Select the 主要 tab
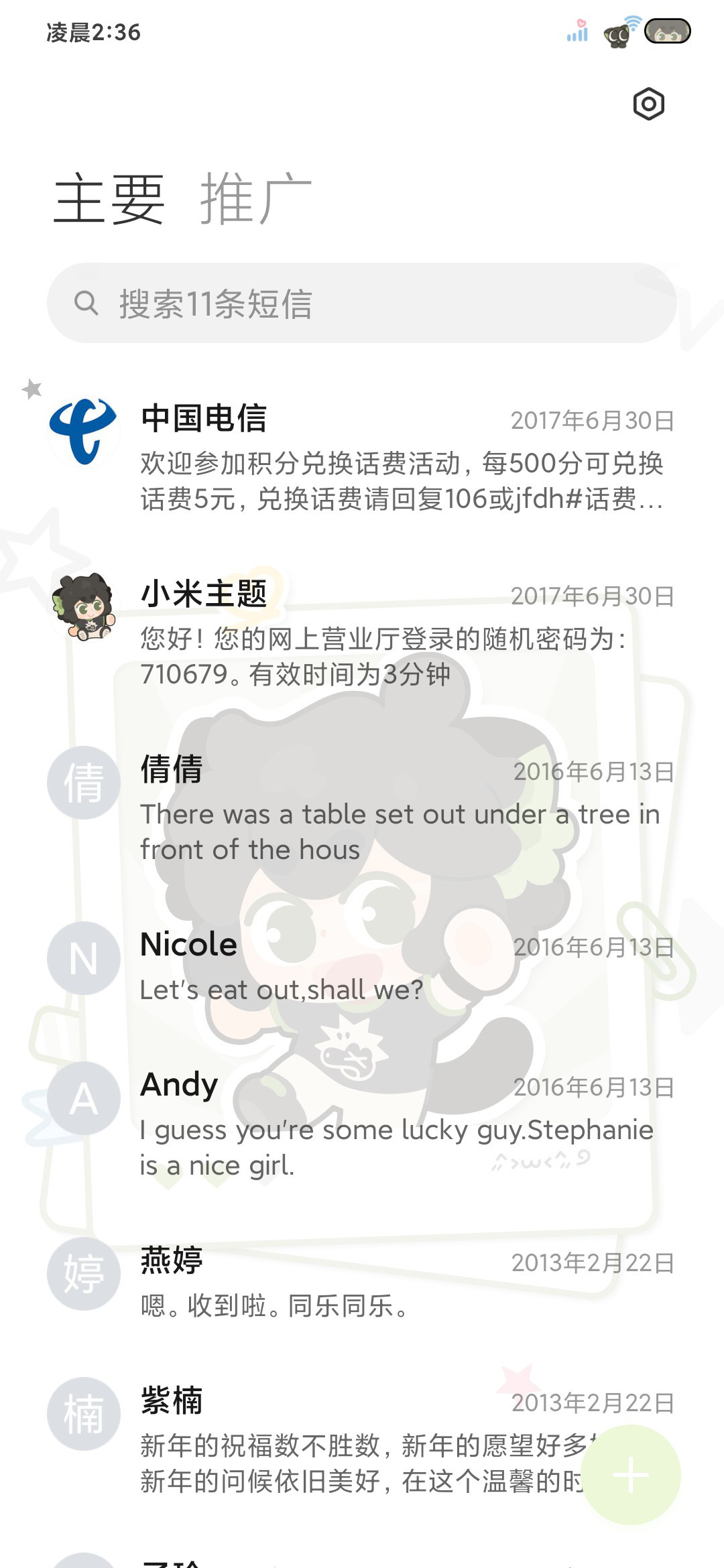The image size is (724, 1568). (109, 198)
